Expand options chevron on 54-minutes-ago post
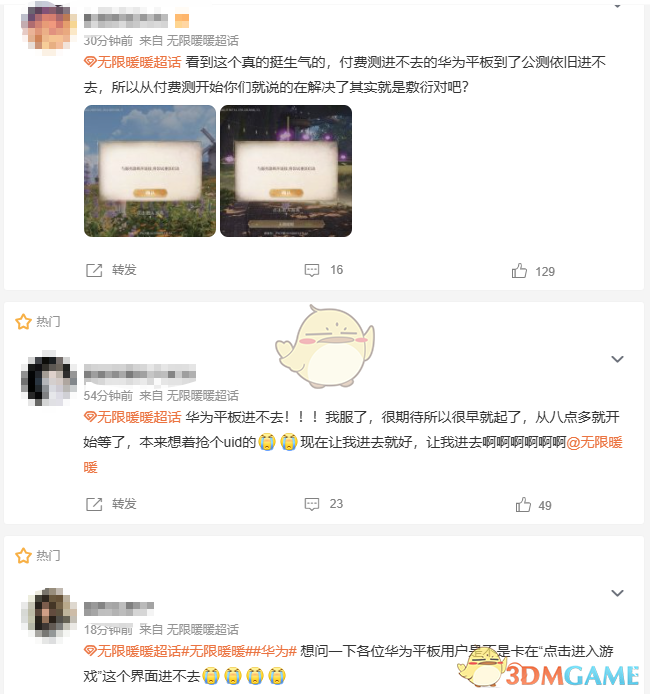This screenshot has width=650, height=694. [x=617, y=359]
